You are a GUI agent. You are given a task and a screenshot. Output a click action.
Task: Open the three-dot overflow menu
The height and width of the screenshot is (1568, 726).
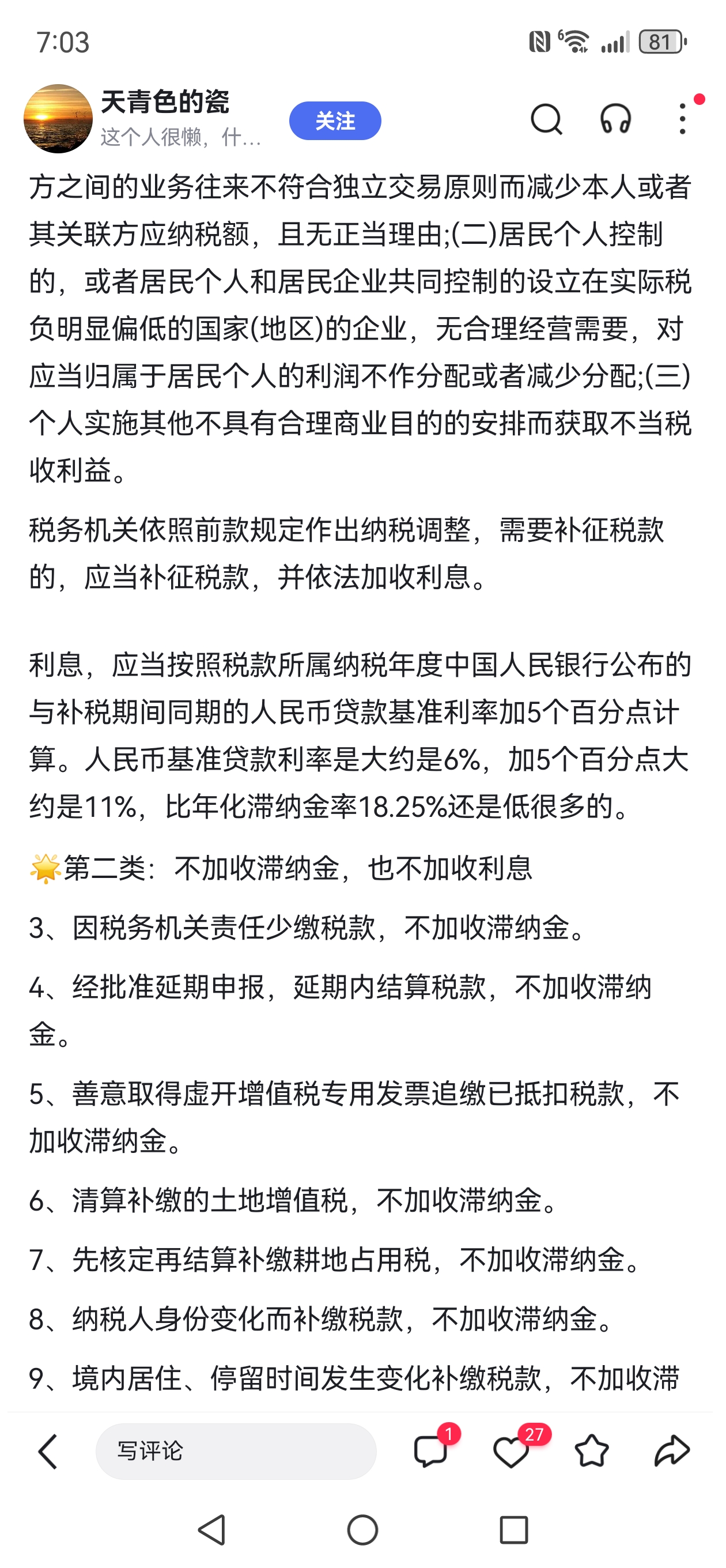pos(683,118)
